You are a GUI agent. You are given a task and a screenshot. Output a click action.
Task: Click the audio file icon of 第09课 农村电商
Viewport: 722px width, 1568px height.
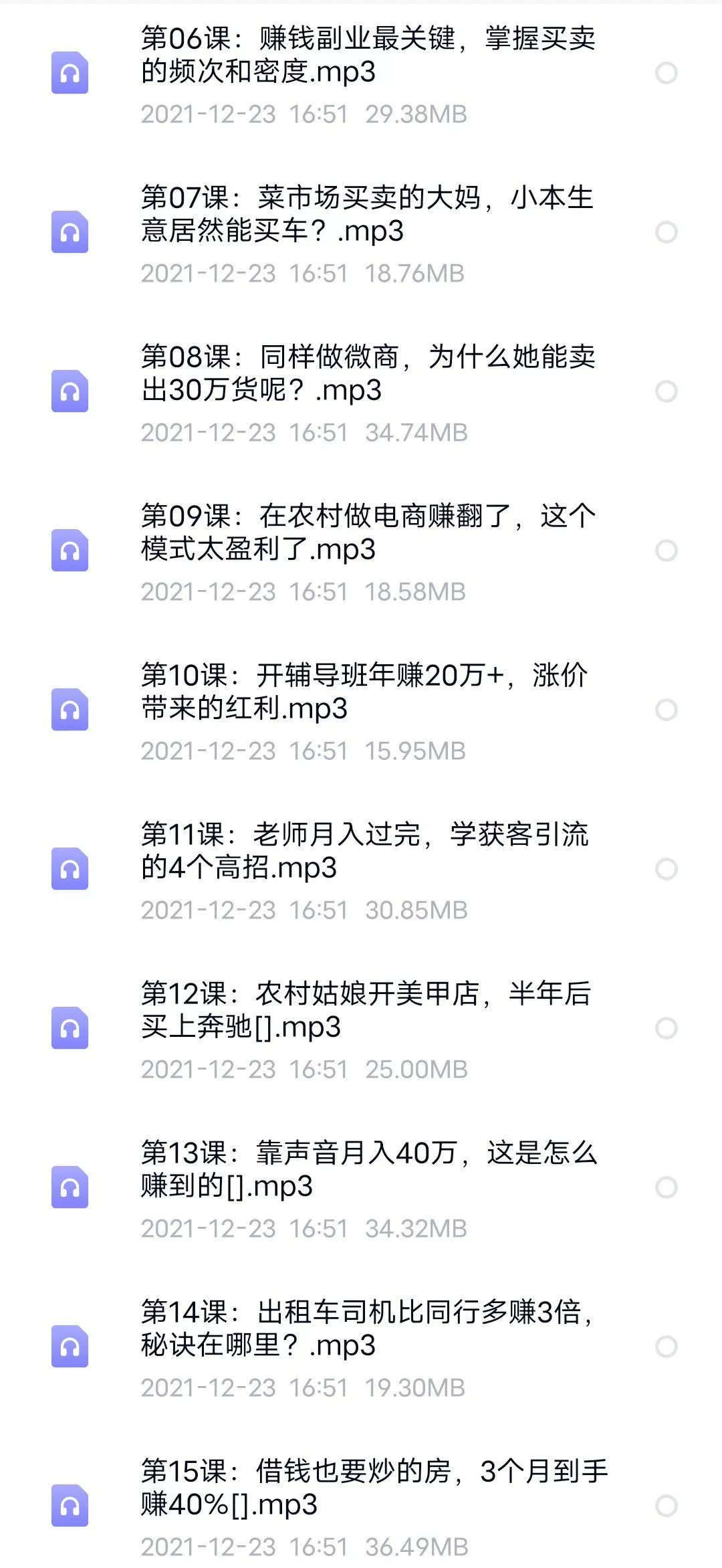point(70,549)
